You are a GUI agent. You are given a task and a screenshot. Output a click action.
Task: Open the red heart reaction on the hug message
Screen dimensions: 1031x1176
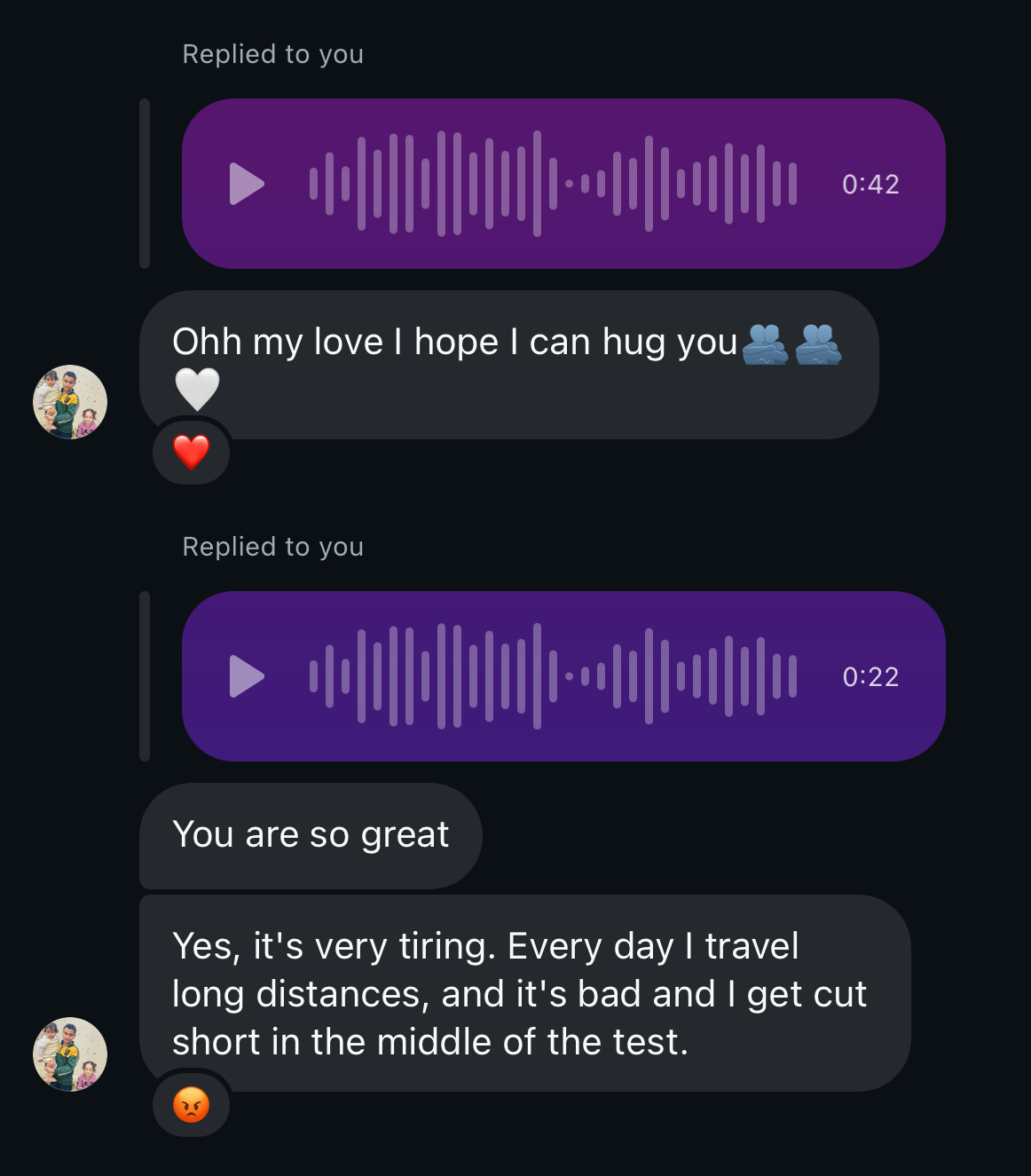[x=191, y=453]
